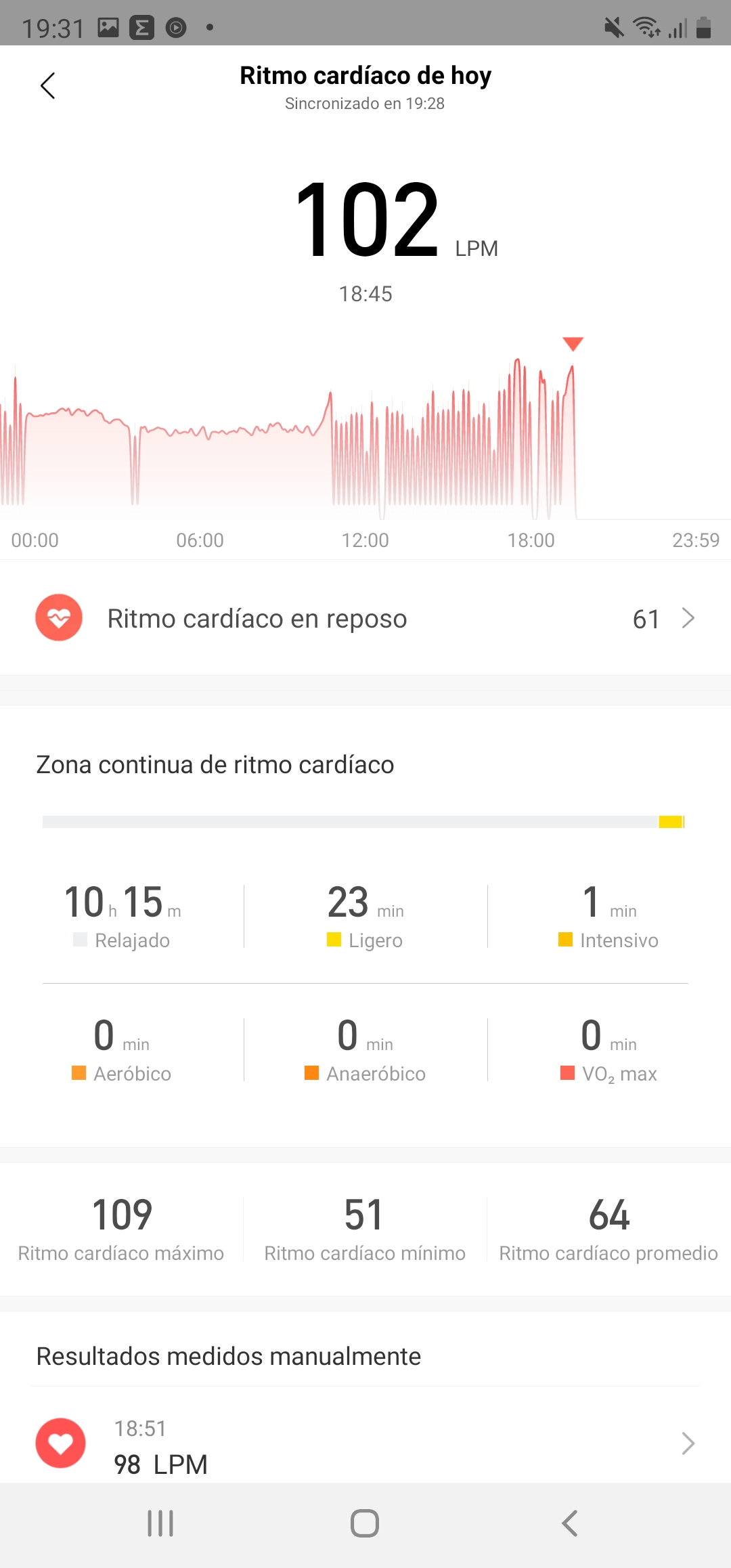
Task: Tap the system home button
Action: [365, 1523]
